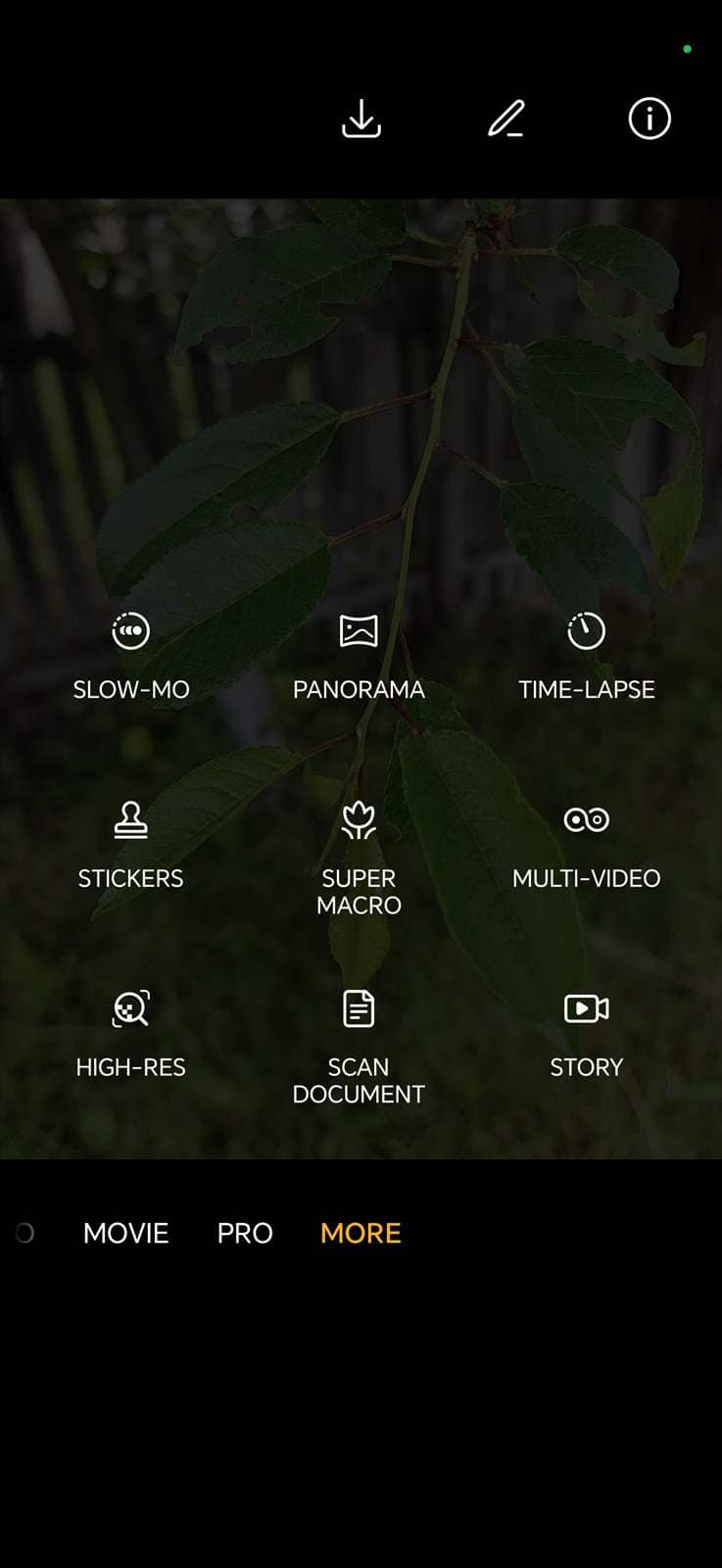Choose High-Res mode
Viewport: 722px width, 1568px height.
(131, 1031)
